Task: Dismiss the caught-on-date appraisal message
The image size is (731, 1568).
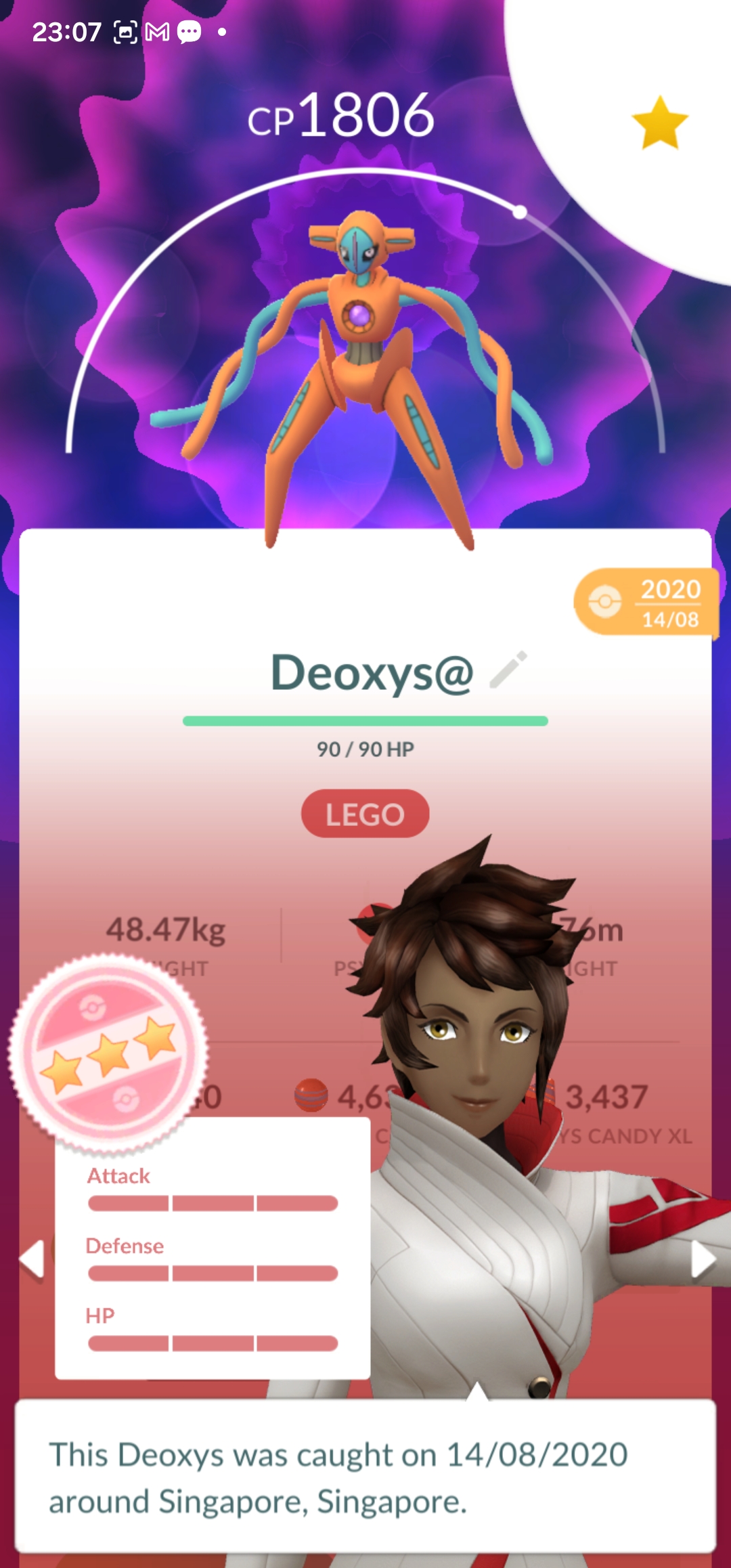Action: click(x=365, y=1477)
